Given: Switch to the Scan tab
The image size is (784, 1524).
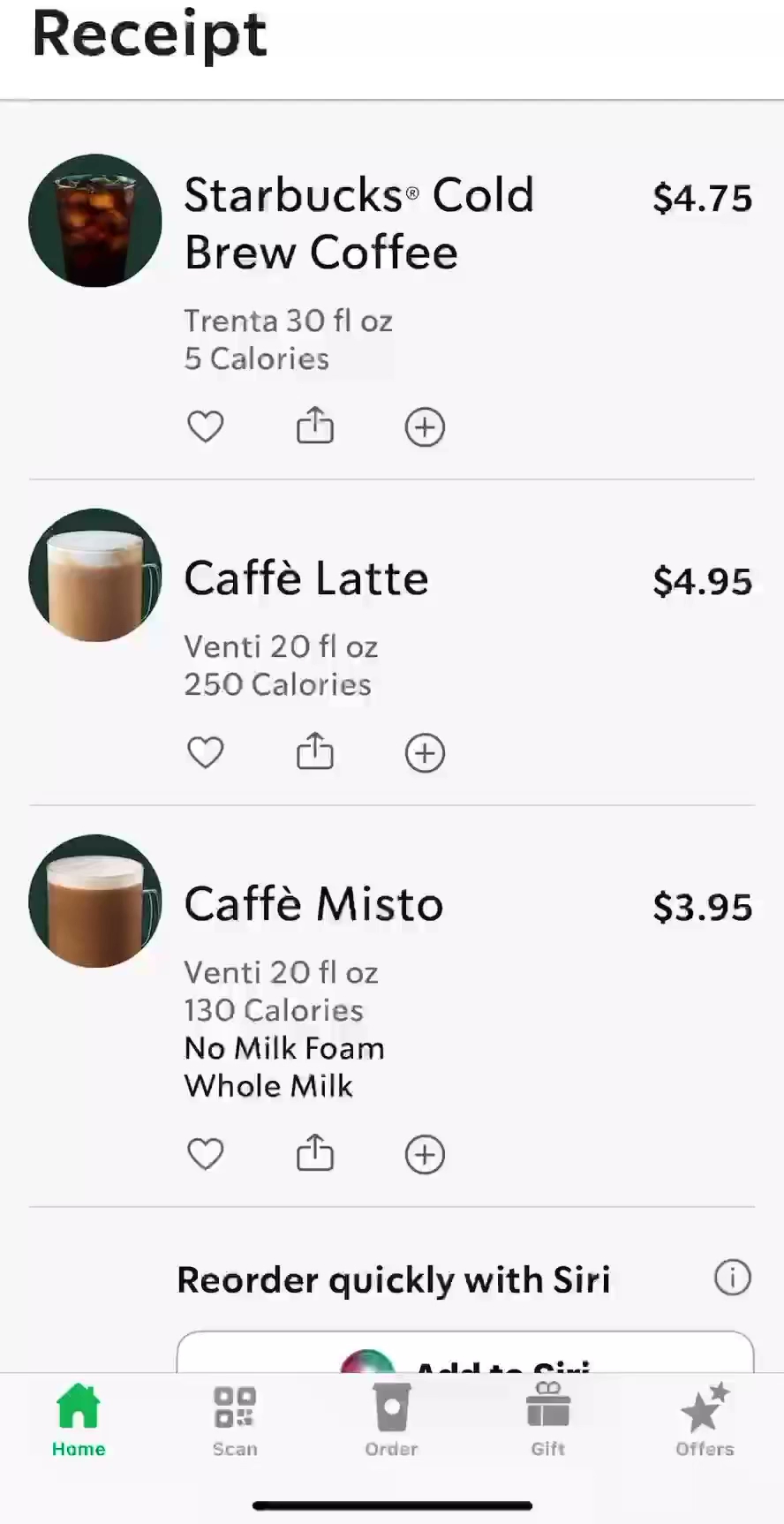Looking at the screenshot, I should click(x=235, y=1419).
